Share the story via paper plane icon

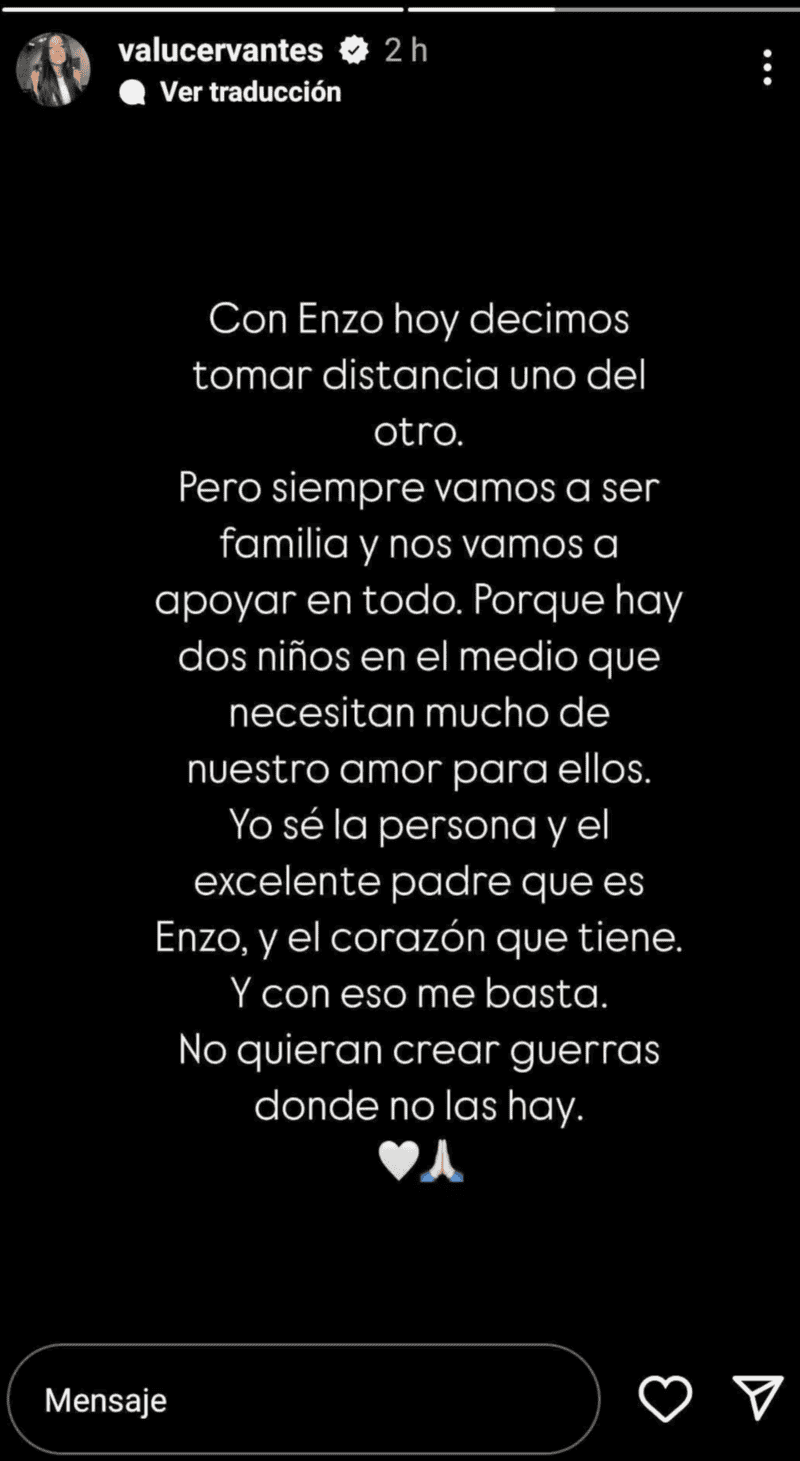point(757,1397)
